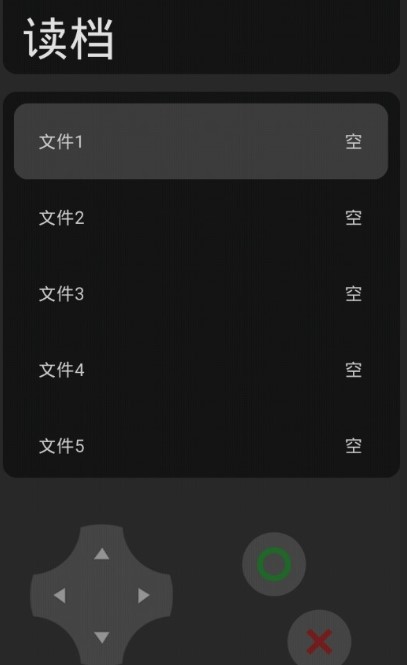Screen dimensions: 407x665
Task: Confirm with the green circle button
Action: pyautogui.click(x=274, y=564)
